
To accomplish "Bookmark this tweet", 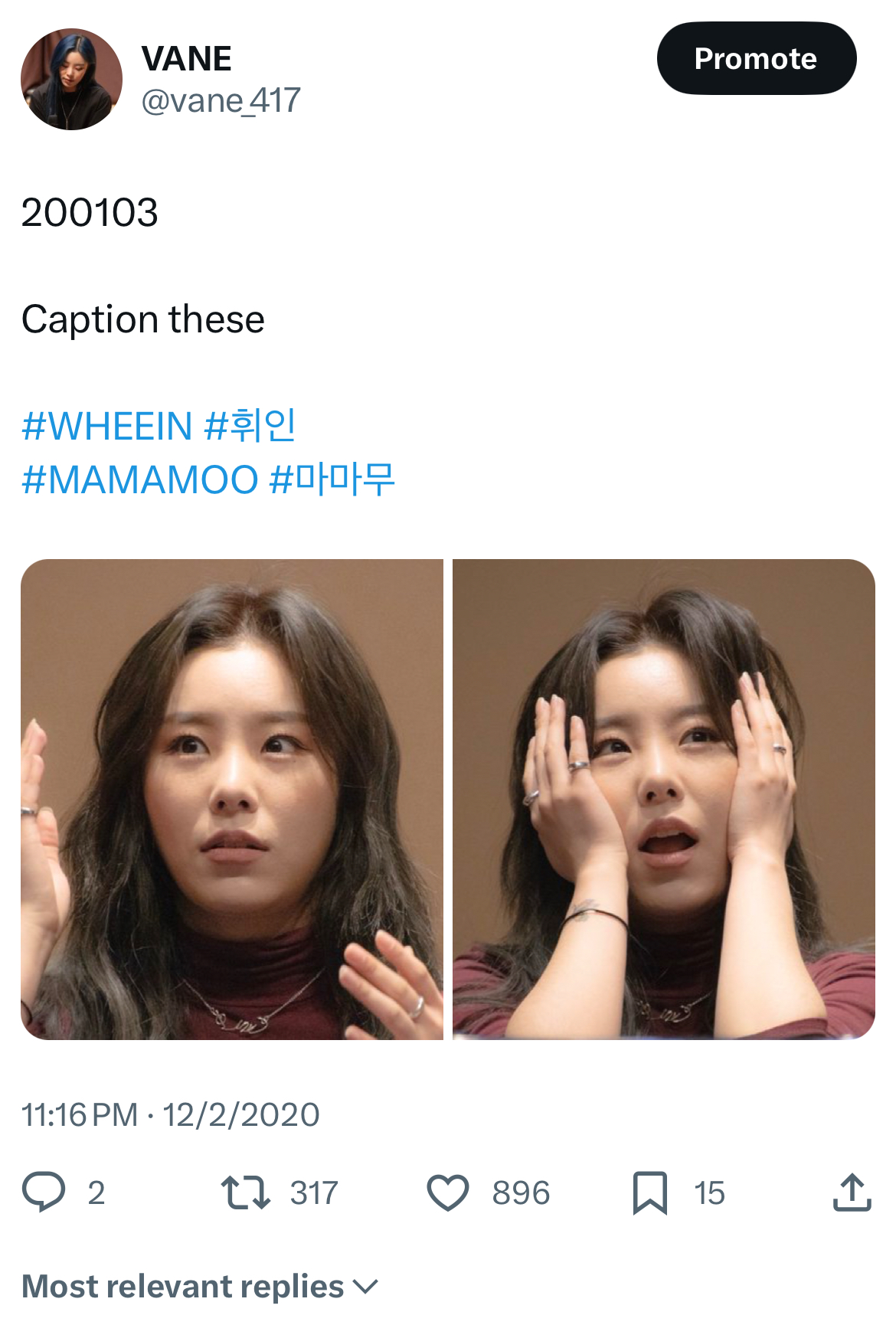I will pos(649,1192).
